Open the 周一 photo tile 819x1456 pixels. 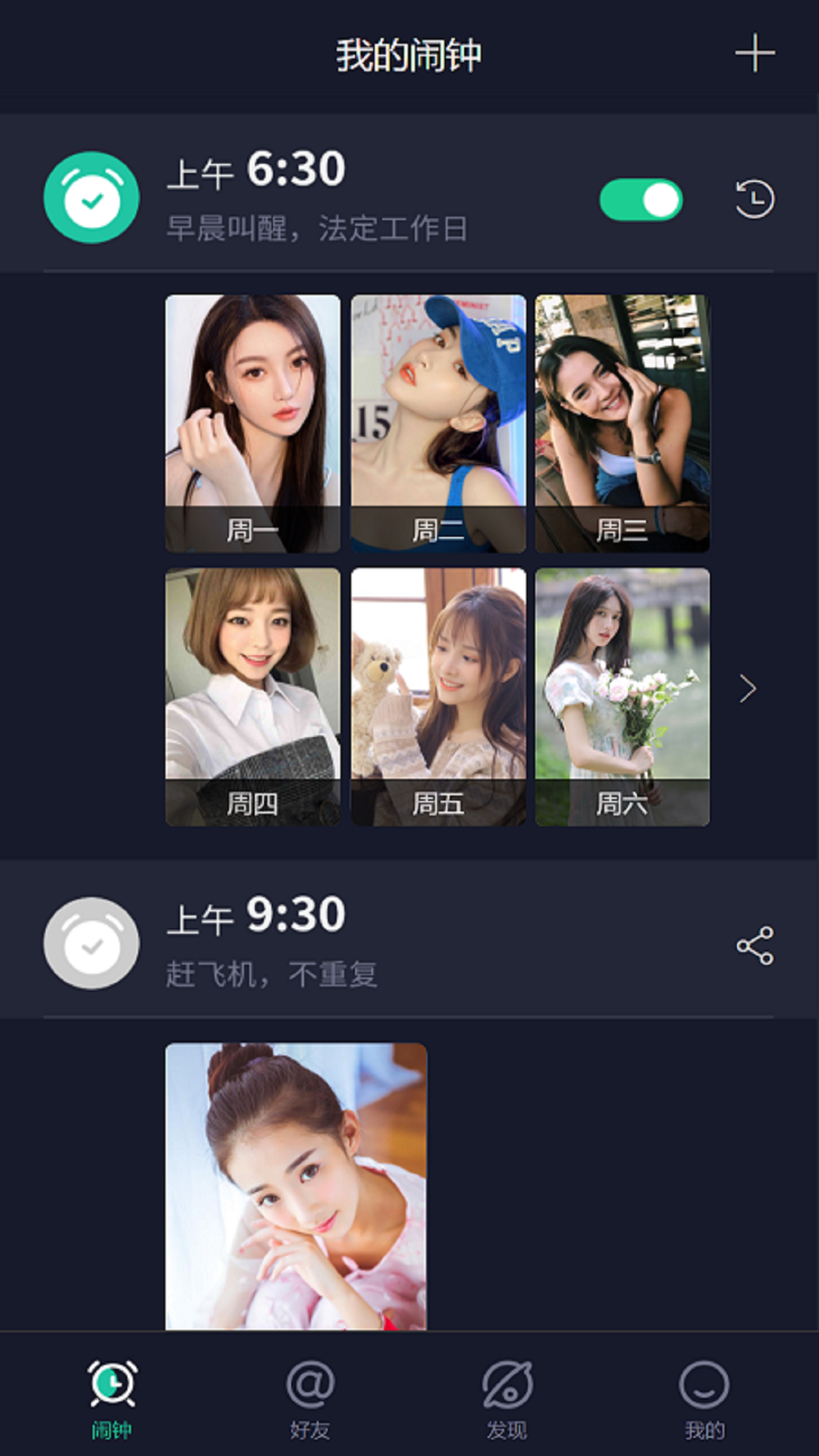(253, 423)
